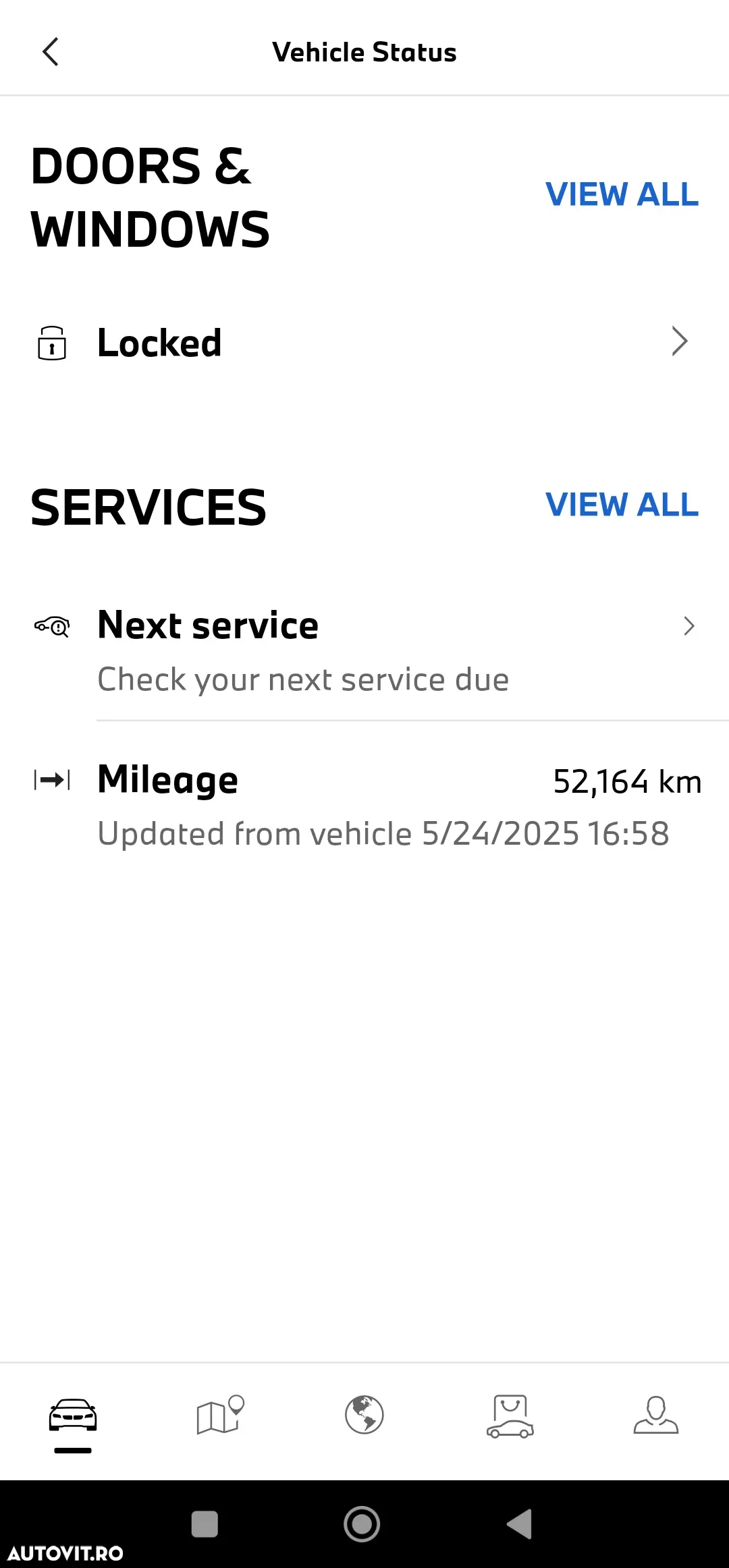The width and height of the screenshot is (729, 1568).
Task: Go back using the top arrow
Action: (51, 52)
